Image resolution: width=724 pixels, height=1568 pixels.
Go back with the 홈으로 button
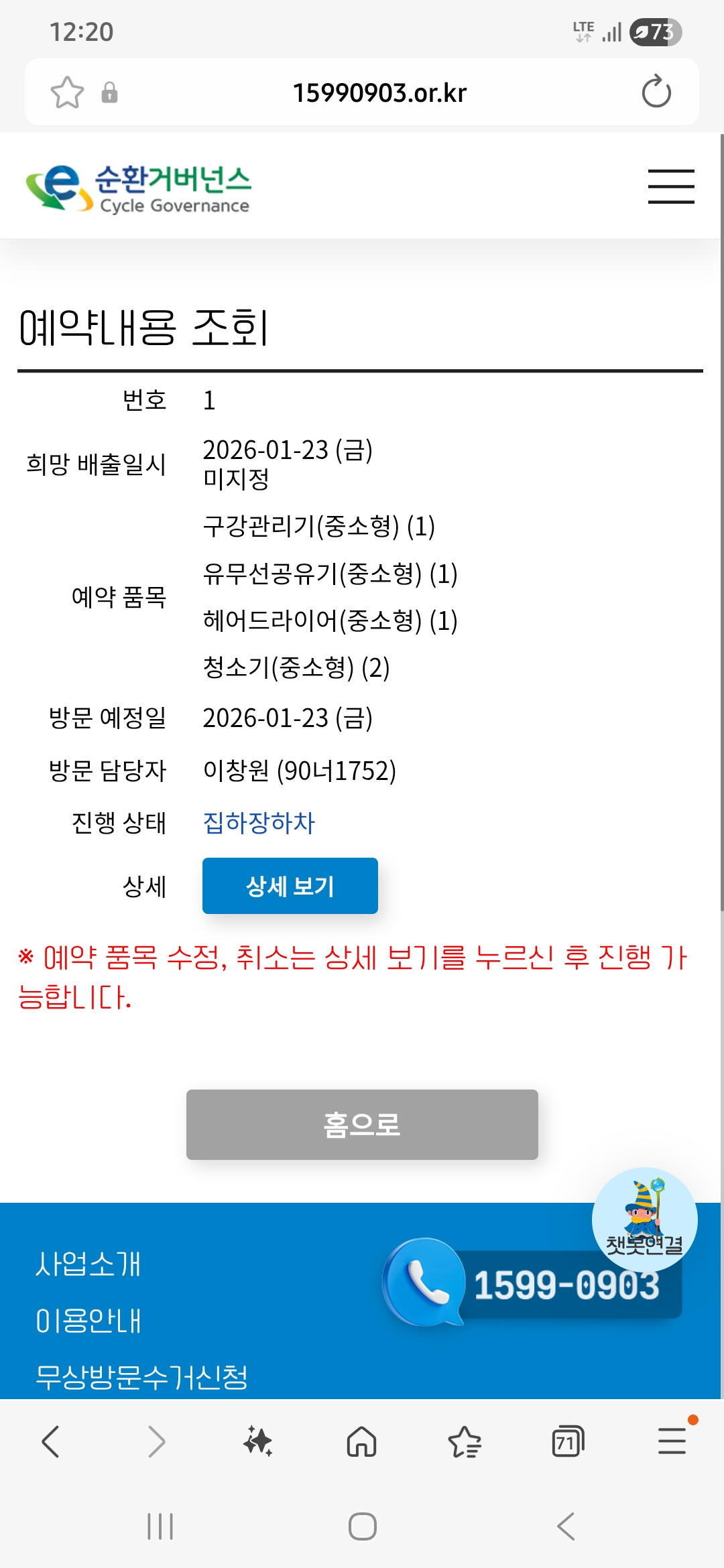point(362,1124)
